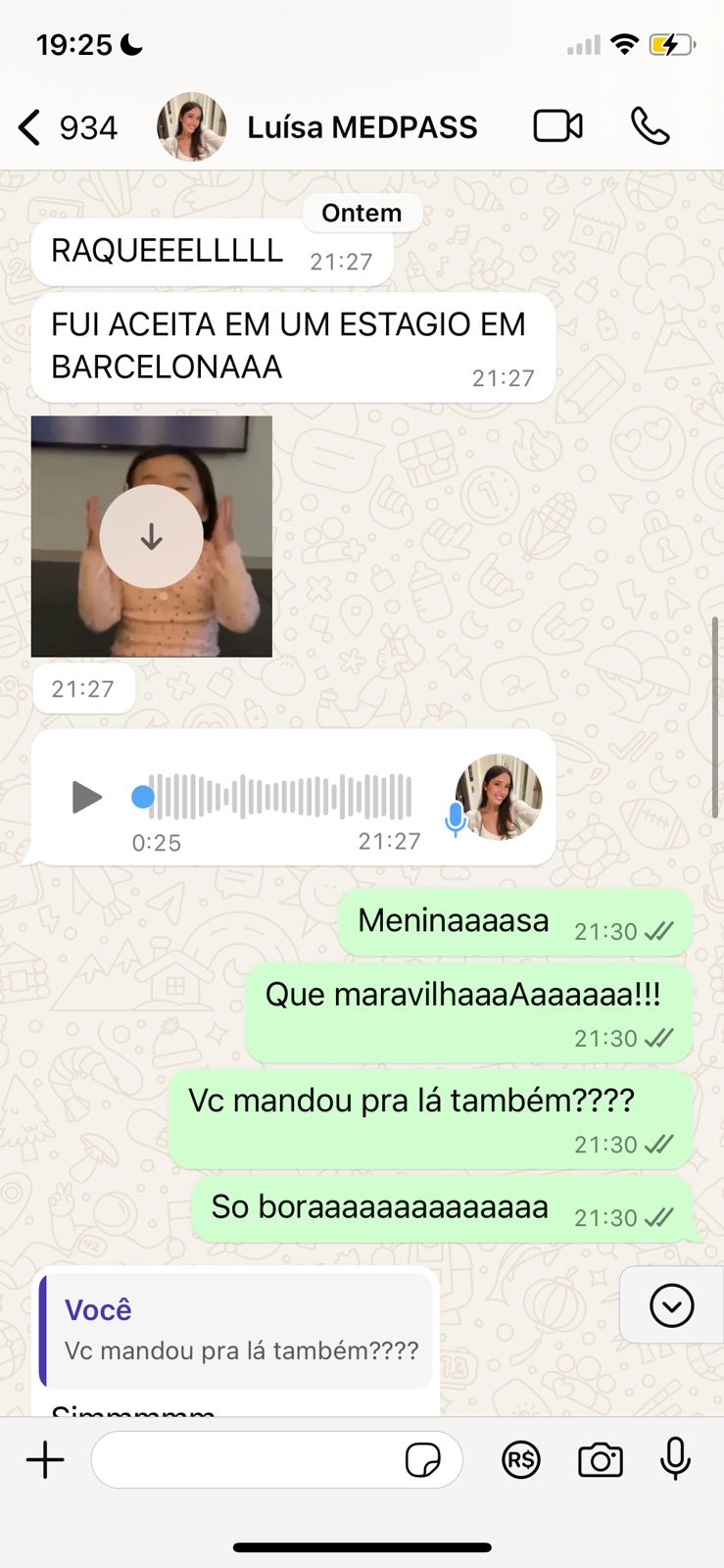Focus the message text field
The image size is (724, 1568).
245,1460
